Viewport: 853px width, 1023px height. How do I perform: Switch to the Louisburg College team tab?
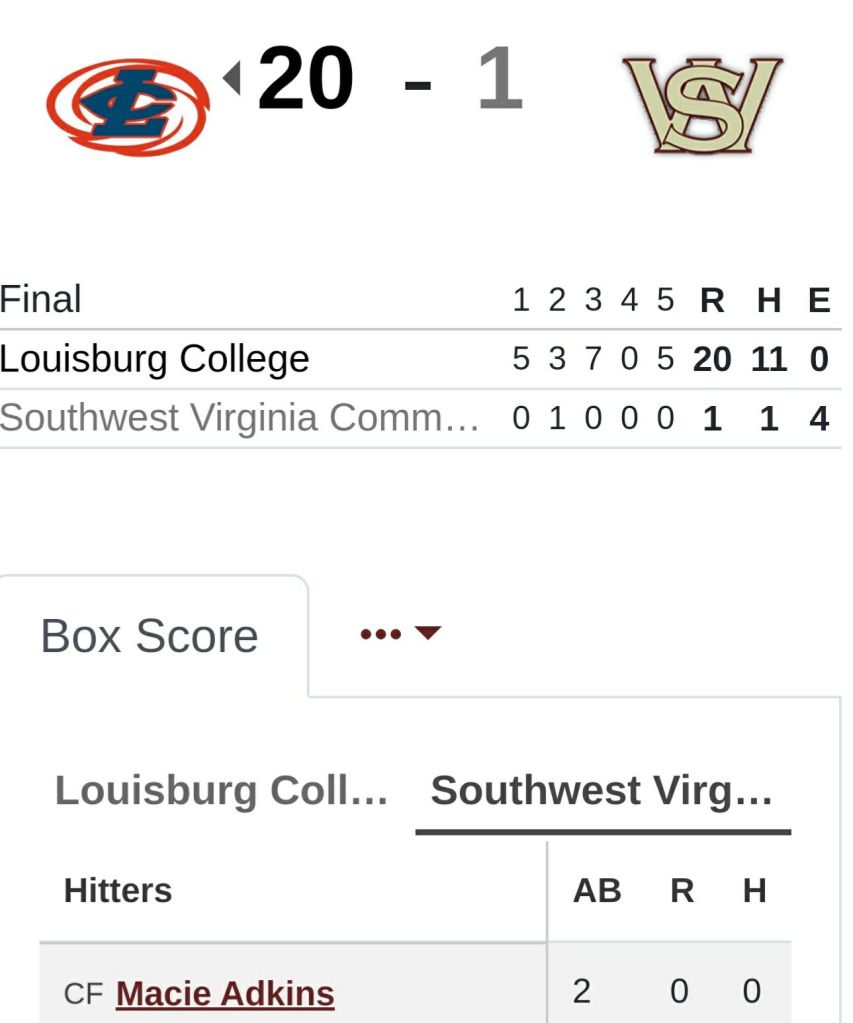[x=221, y=791]
